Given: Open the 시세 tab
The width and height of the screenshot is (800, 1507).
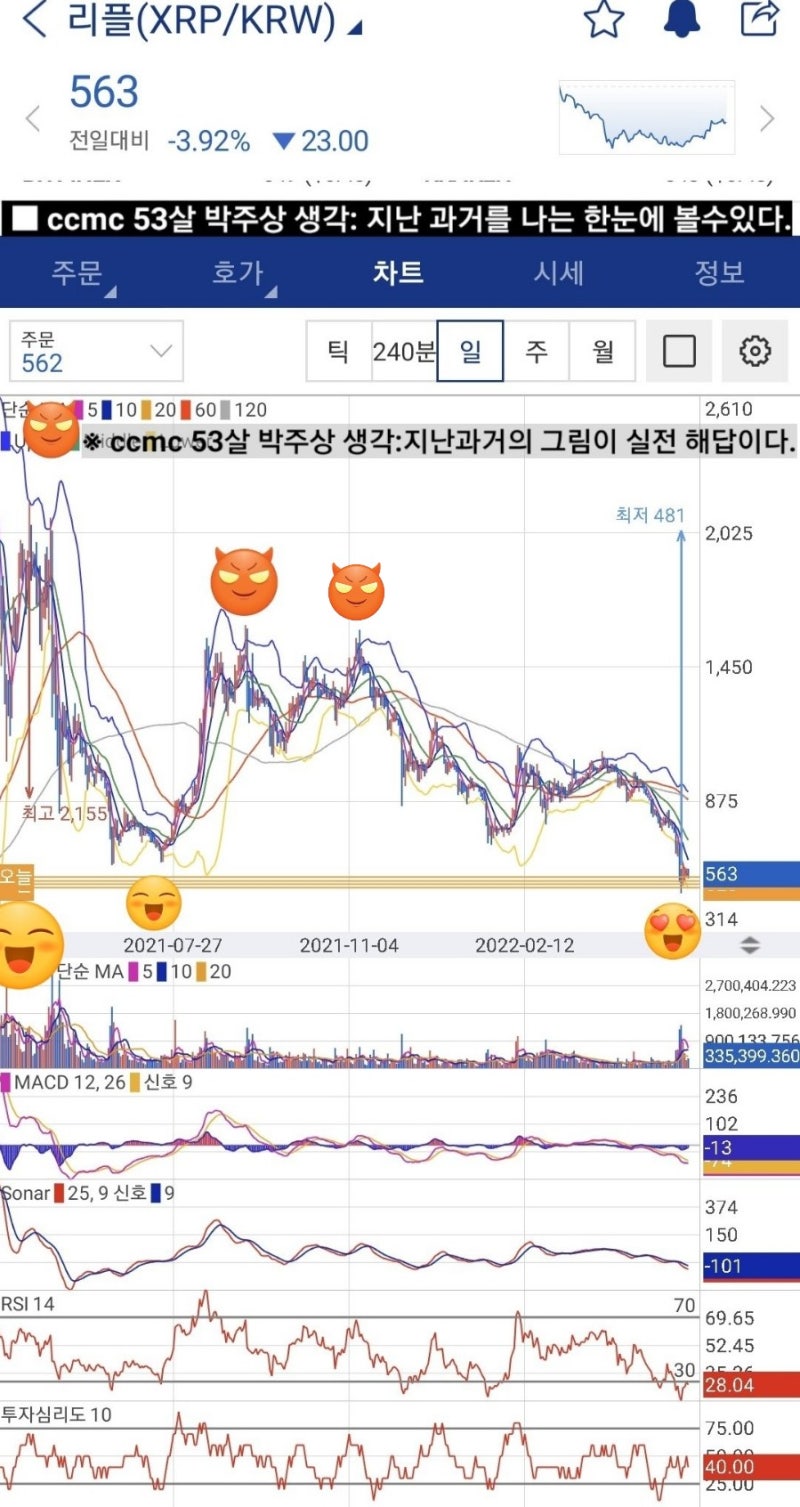Looking at the screenshot, I should pos(558,273).
